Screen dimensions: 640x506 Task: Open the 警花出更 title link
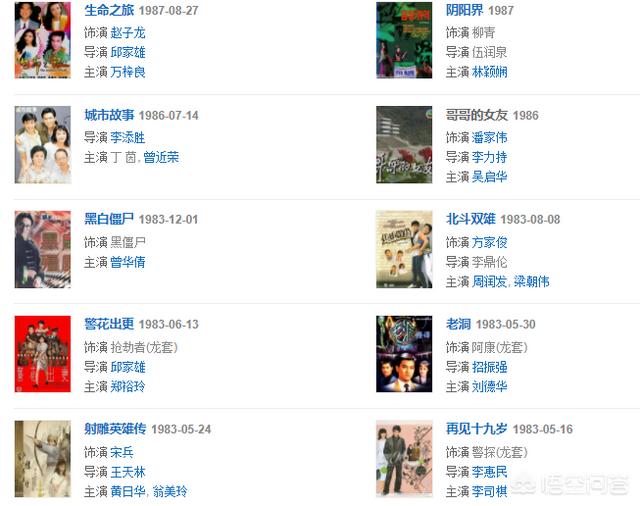pyautogui.click(x=108, y=325)
